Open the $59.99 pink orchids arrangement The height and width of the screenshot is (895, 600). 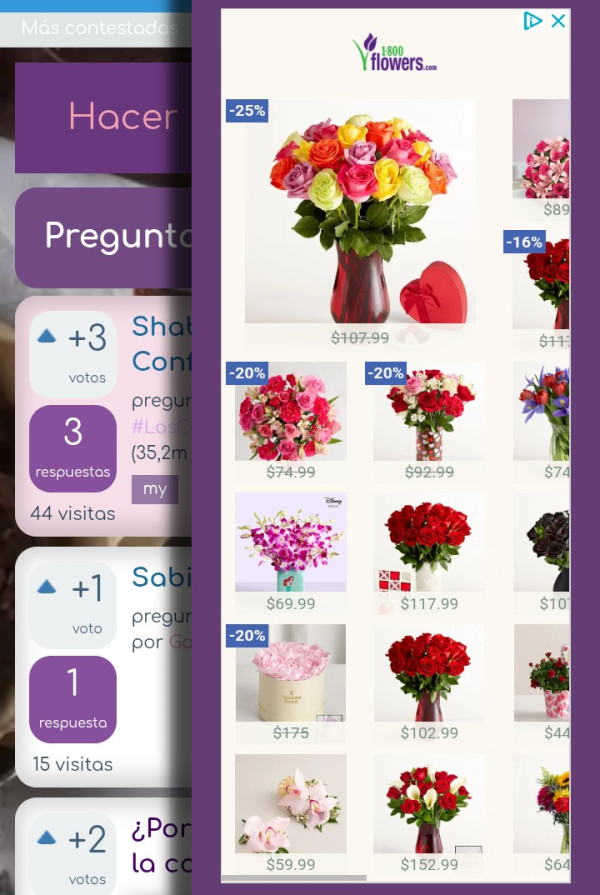click(290, 803)
